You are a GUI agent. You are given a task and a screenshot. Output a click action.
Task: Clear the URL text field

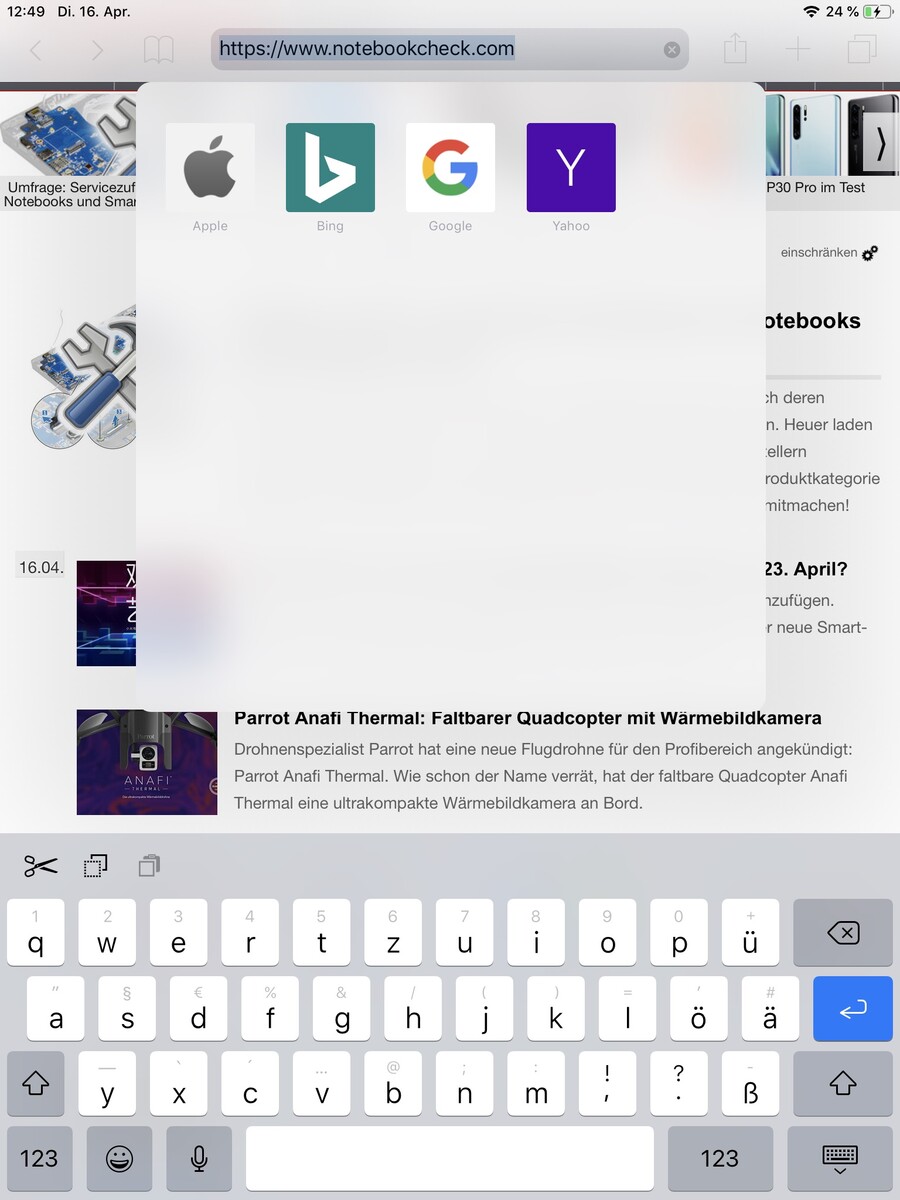pyautogui.click(x=672, y=49)
